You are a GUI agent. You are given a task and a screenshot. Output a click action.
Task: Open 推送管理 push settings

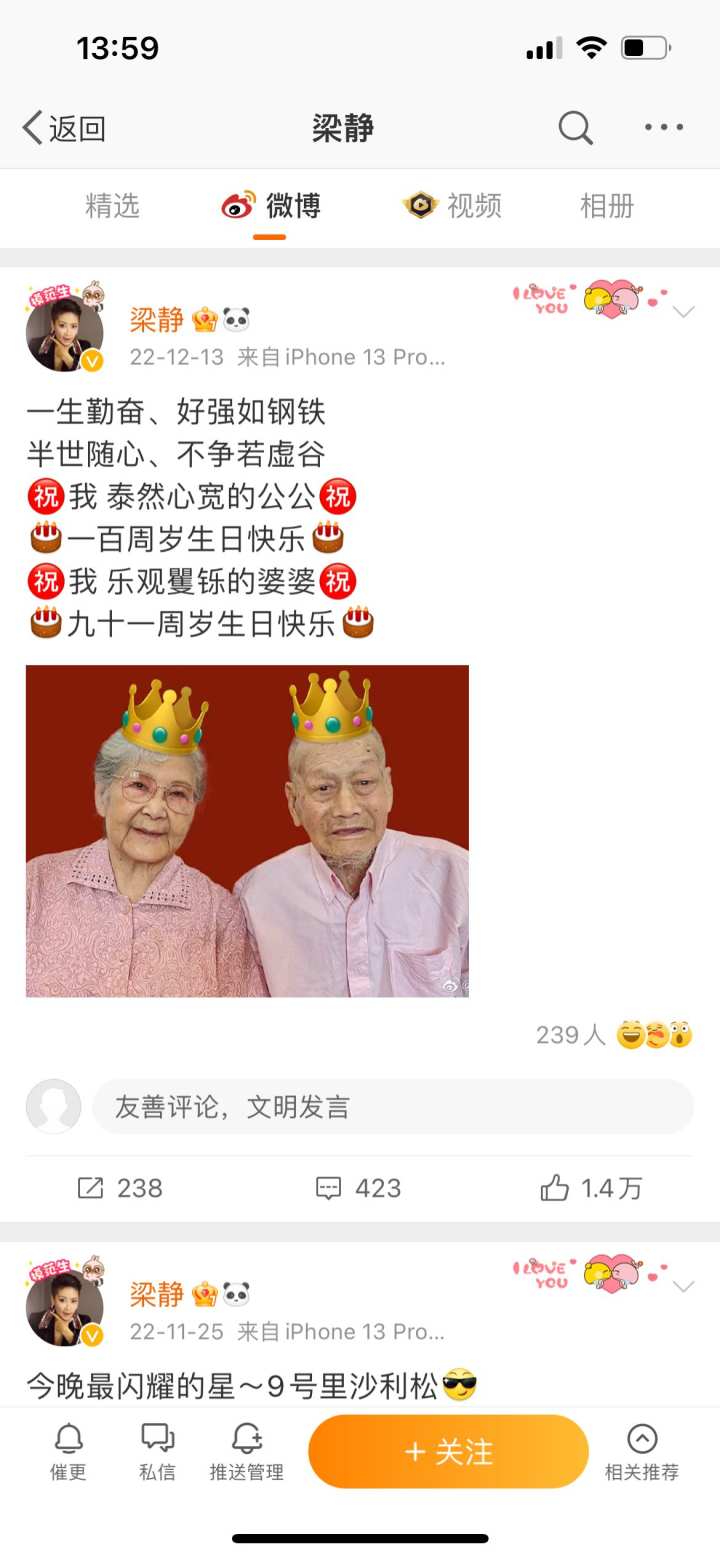[x=246, y=1452]
